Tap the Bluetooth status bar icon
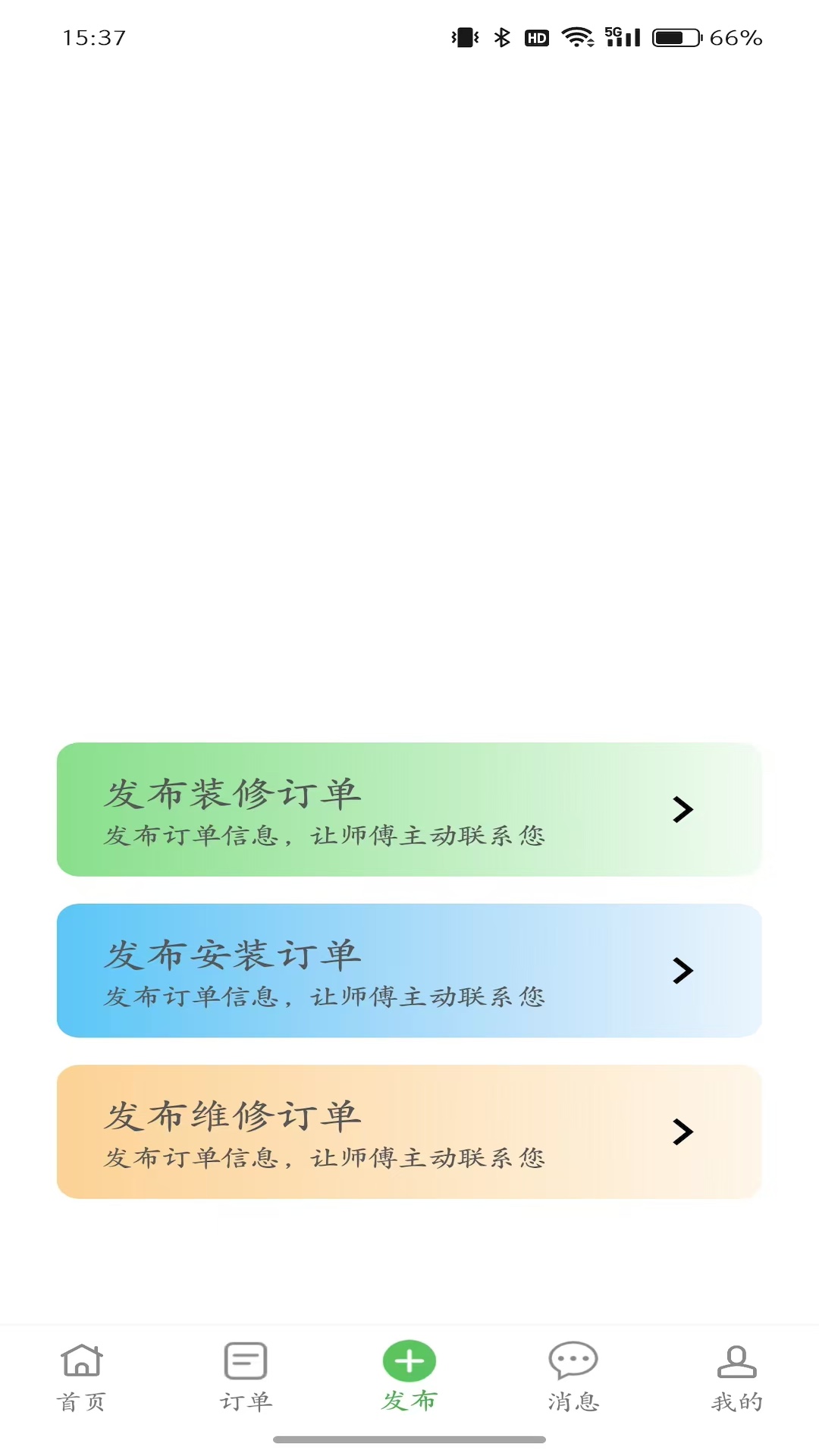Screen dimensions: 819x1456 [x=501, y=36]
